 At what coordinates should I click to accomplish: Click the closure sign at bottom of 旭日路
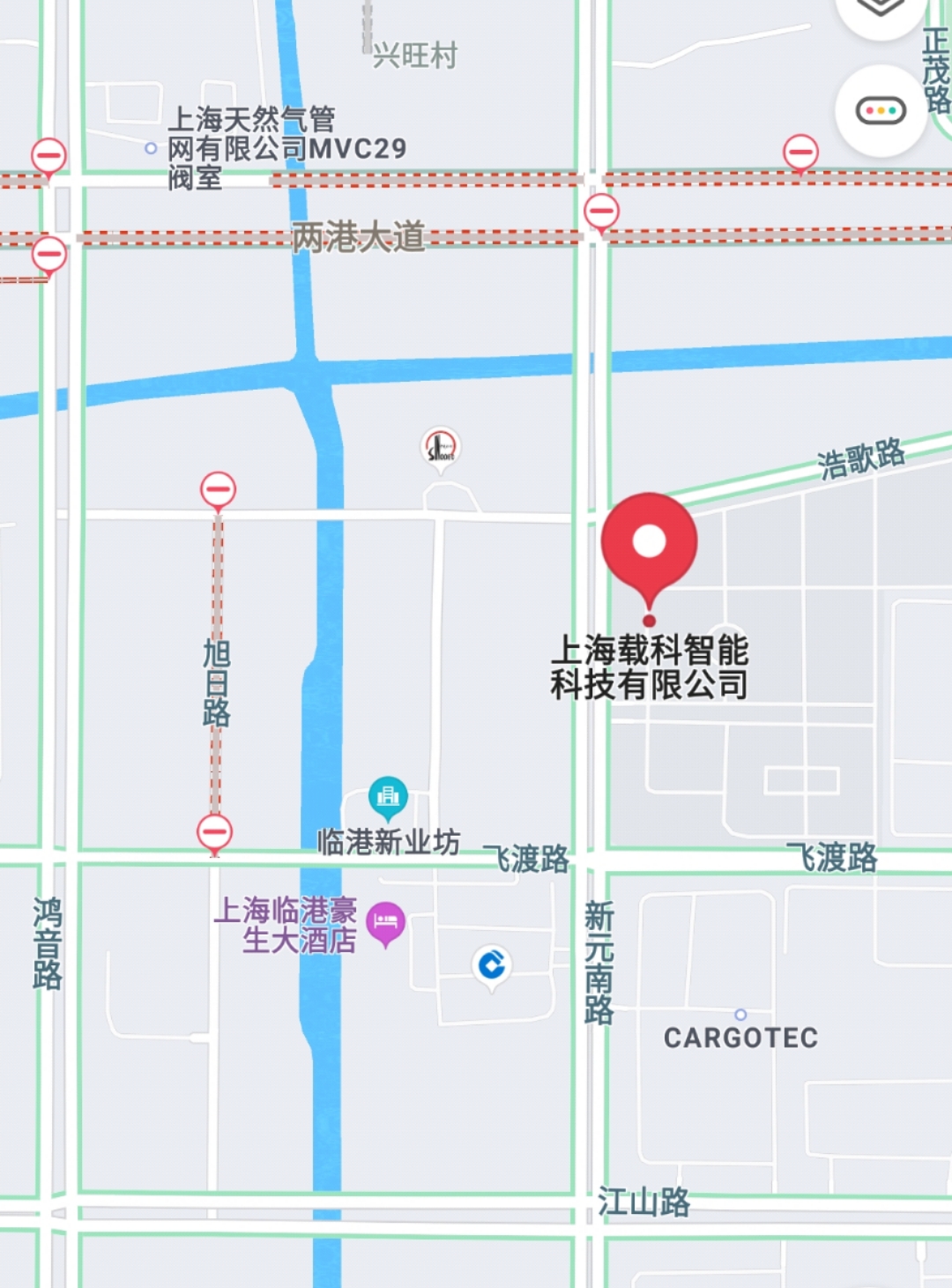[x=217, y=830]
